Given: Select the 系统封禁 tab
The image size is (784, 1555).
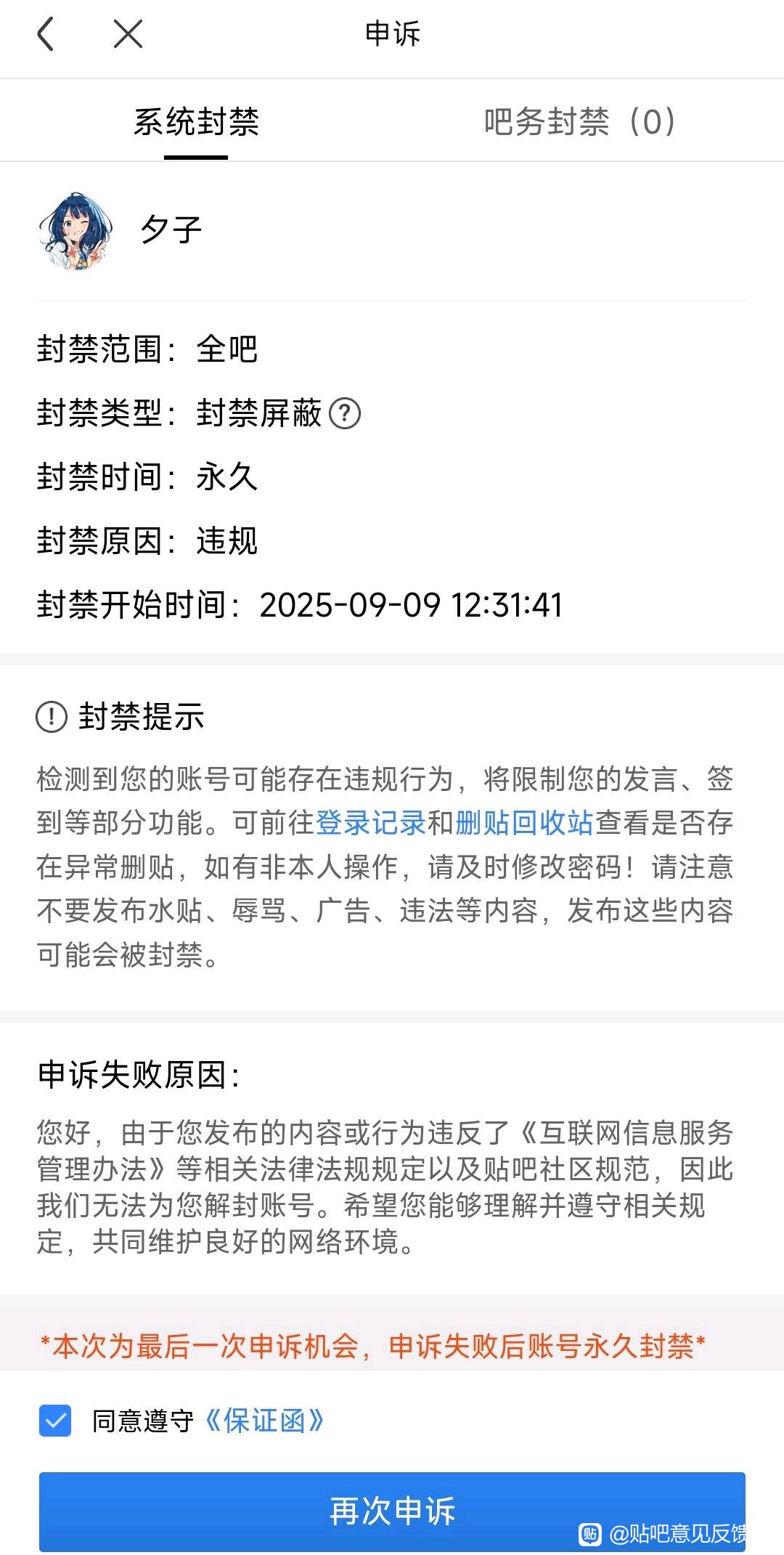Looking at the screenshot, I should [196, 122].
